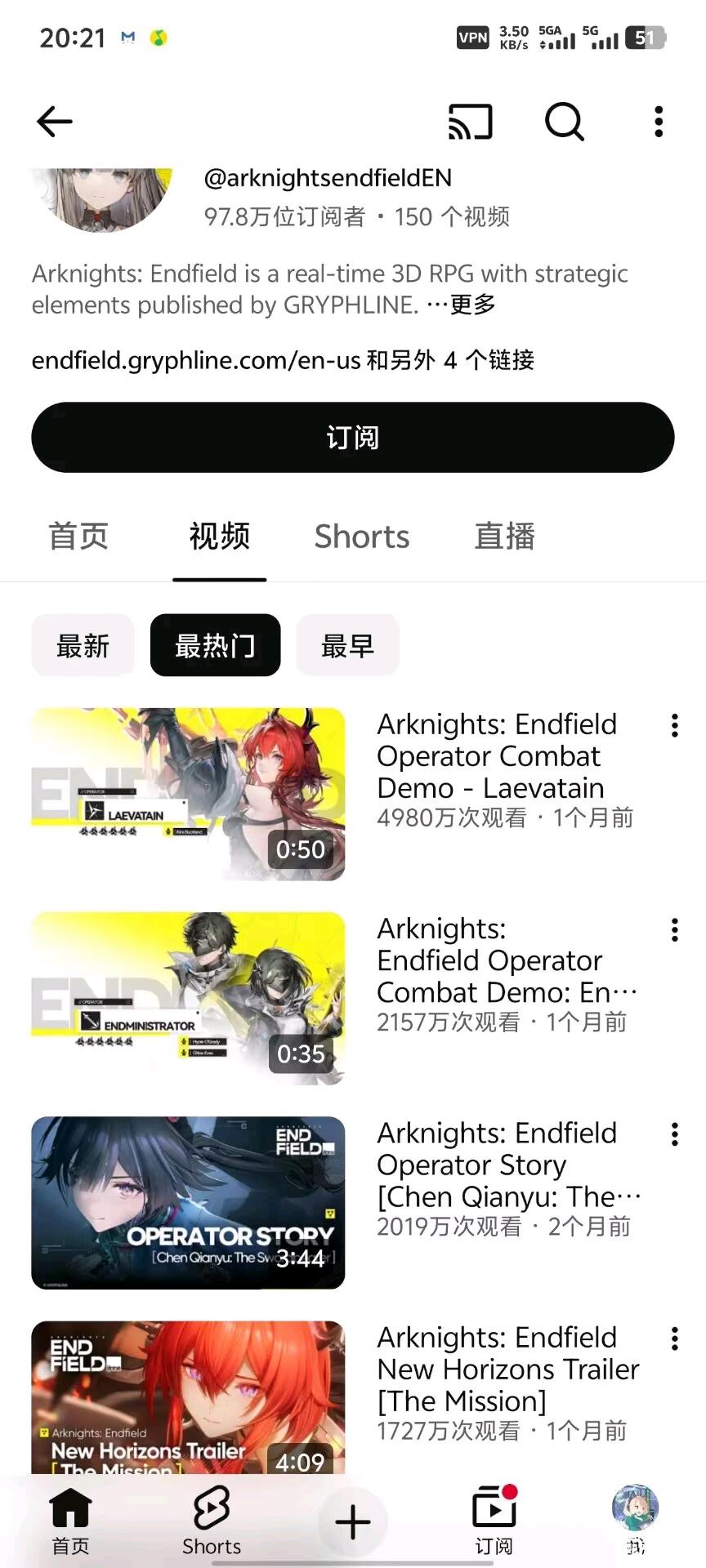
Task: Play the Endministrator Combat Demo video
Action: pyautogui.click(x=188, y=998)
